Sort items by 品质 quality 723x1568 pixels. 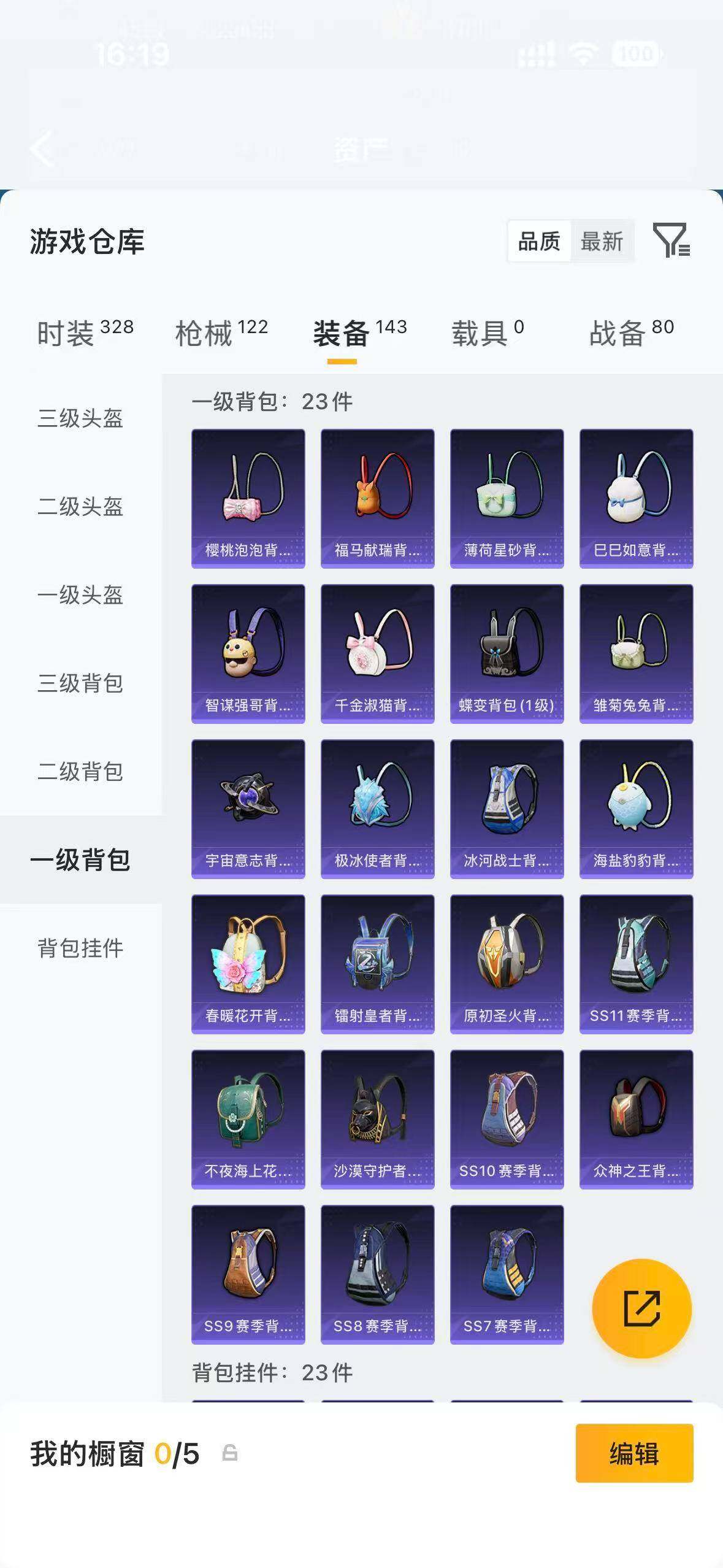[x=538, y=242]
